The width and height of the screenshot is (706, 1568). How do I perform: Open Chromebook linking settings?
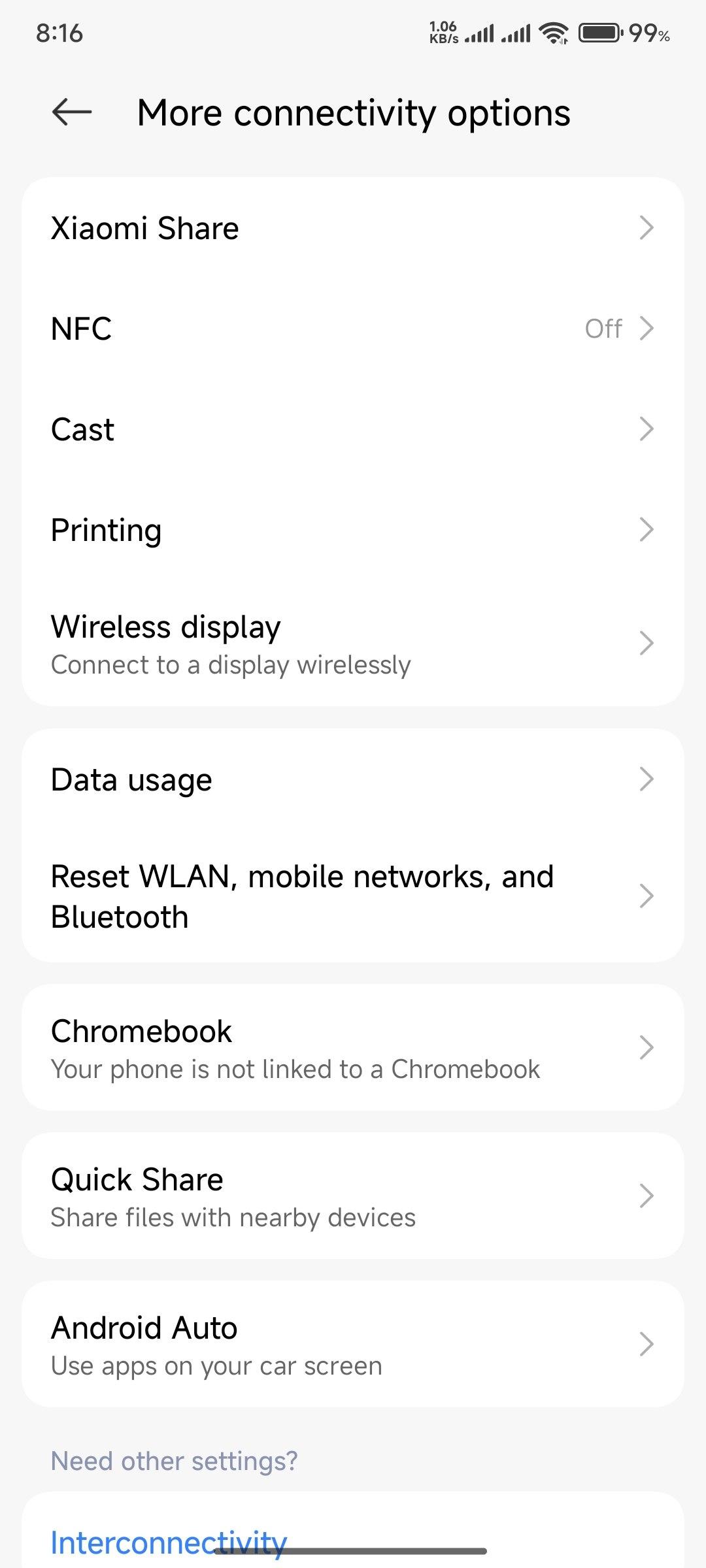pyautogui.click(x=353, y=1047)
